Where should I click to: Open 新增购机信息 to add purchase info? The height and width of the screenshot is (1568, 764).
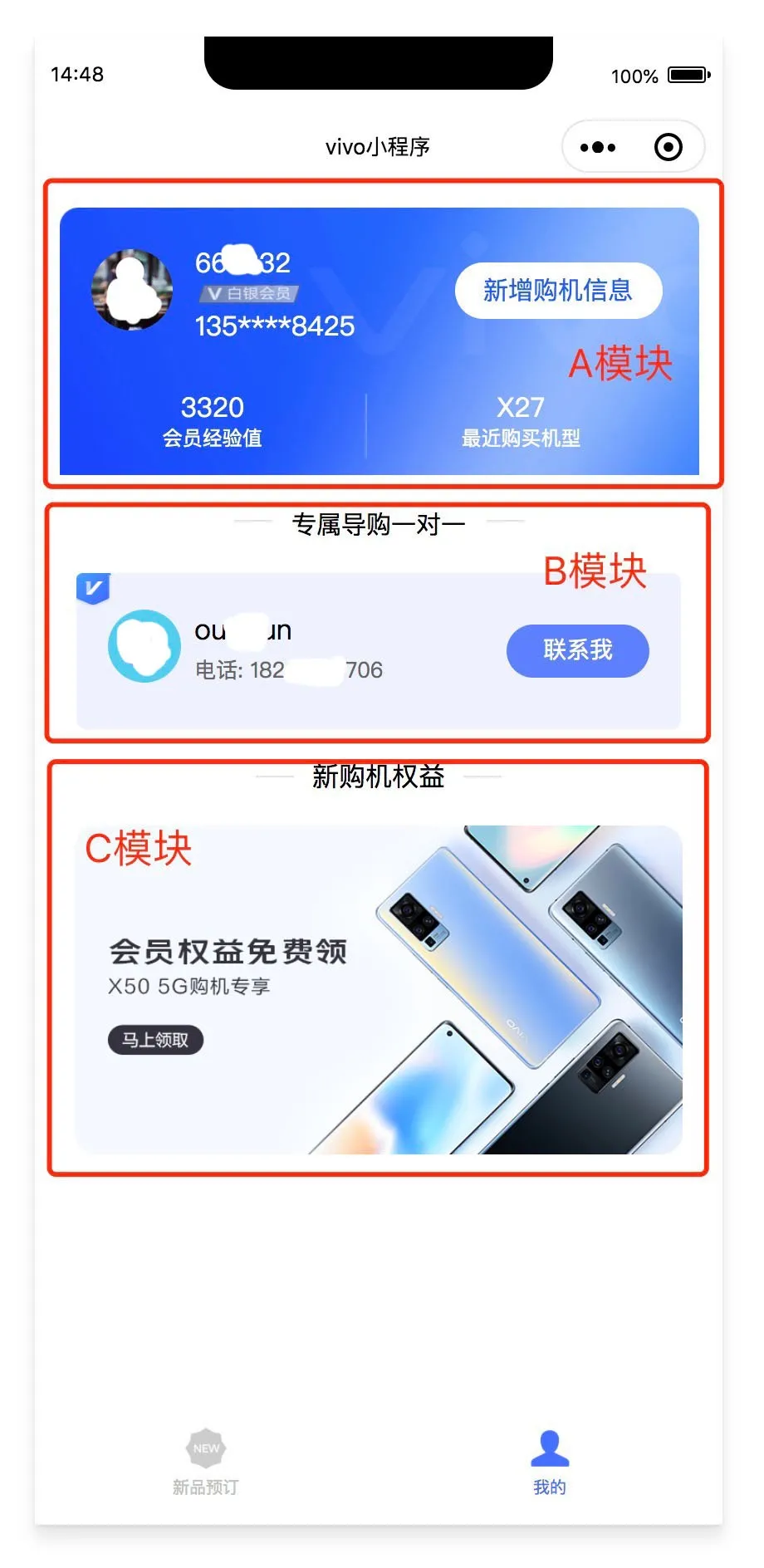tap(557, 290)
